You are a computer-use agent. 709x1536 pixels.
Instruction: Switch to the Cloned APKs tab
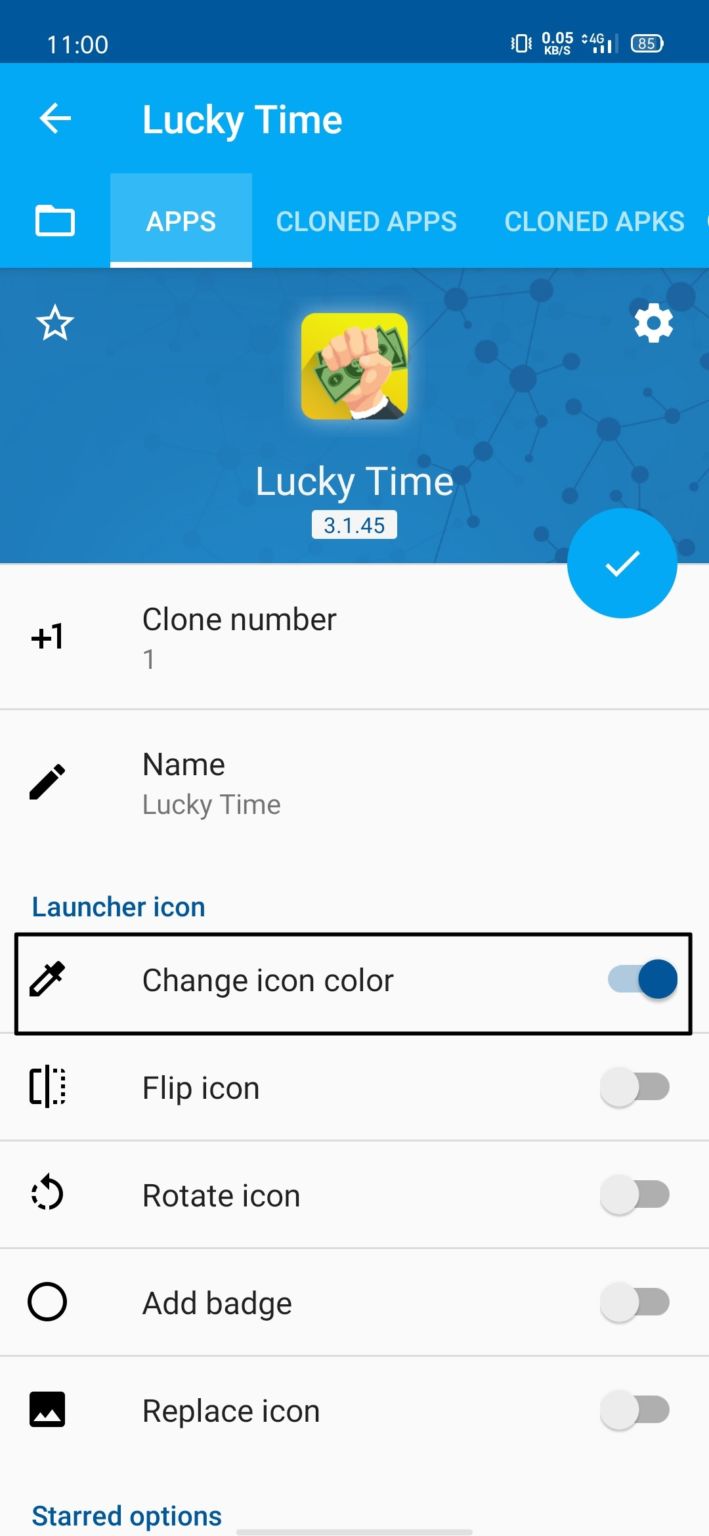coord(594,221)
